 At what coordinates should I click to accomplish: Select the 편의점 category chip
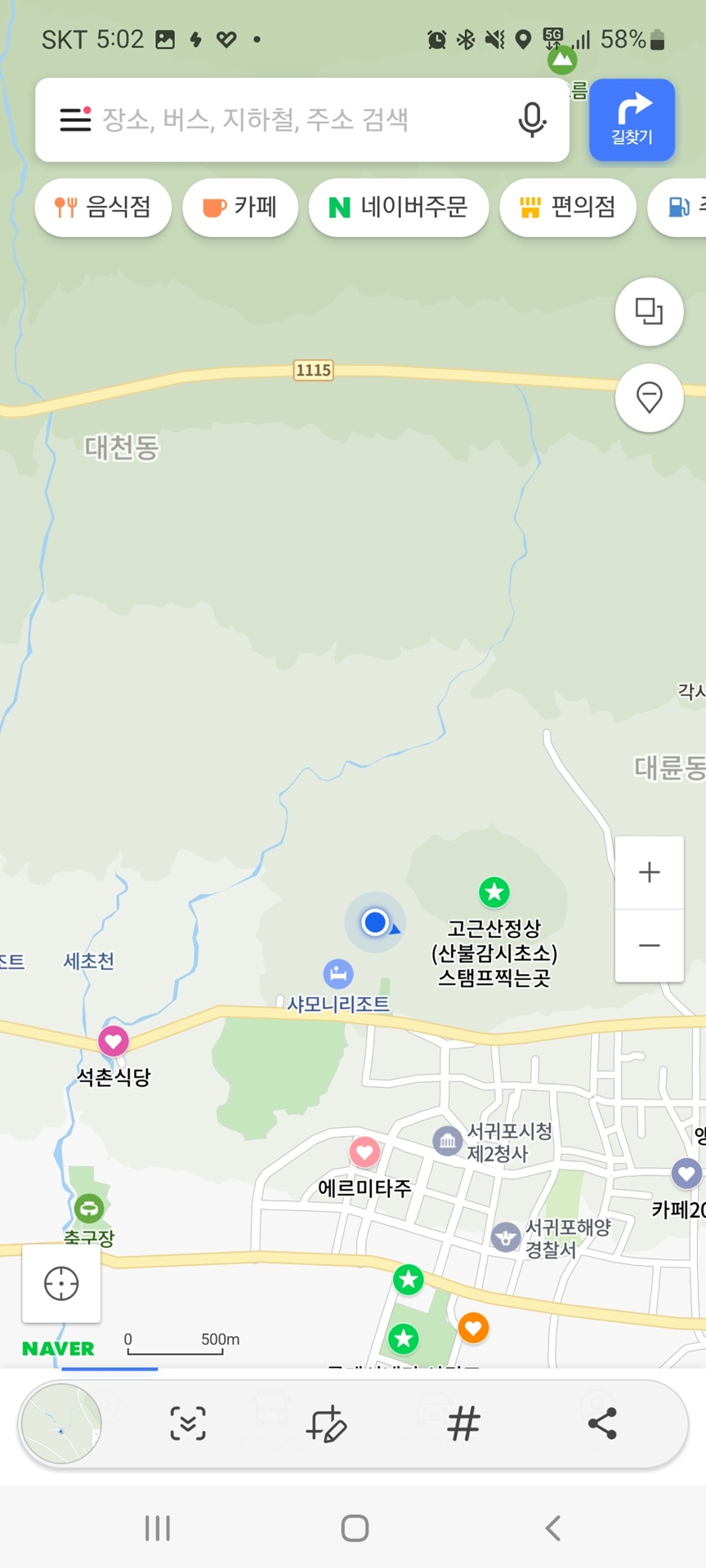coord(567,207)
